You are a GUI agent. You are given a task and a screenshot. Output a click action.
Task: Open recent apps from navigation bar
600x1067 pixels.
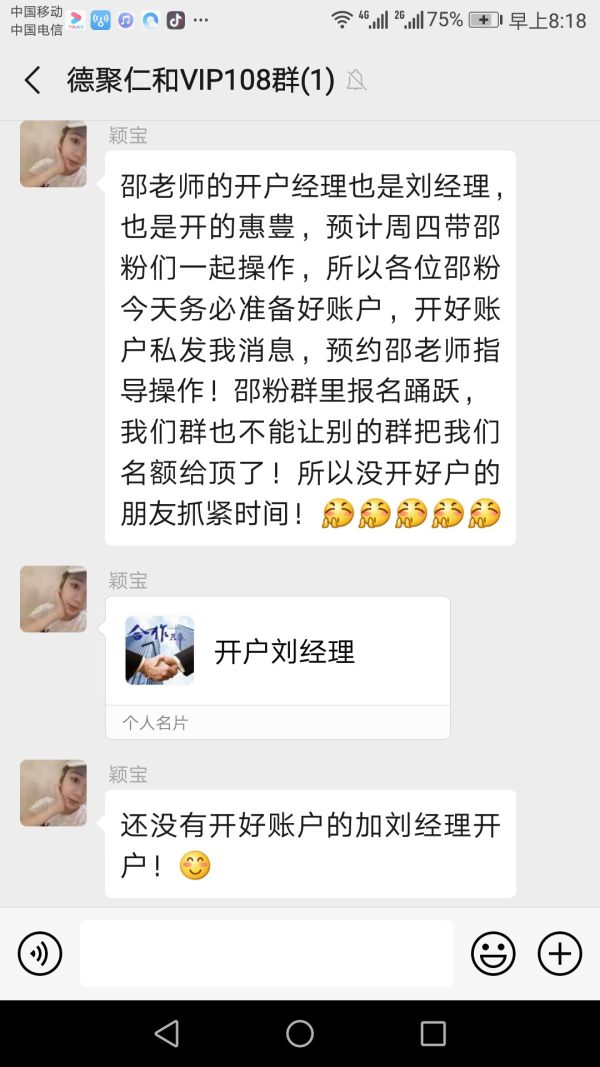432,1033
